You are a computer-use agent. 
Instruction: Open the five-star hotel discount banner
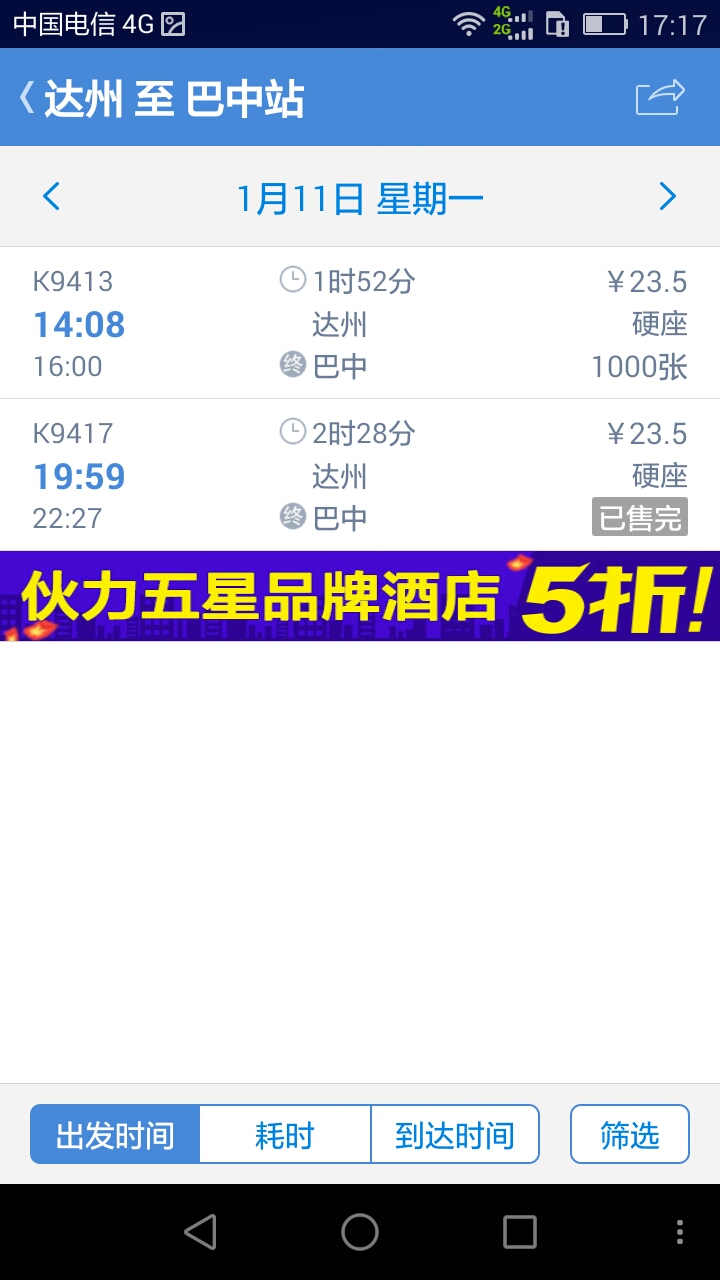(360, 596)
